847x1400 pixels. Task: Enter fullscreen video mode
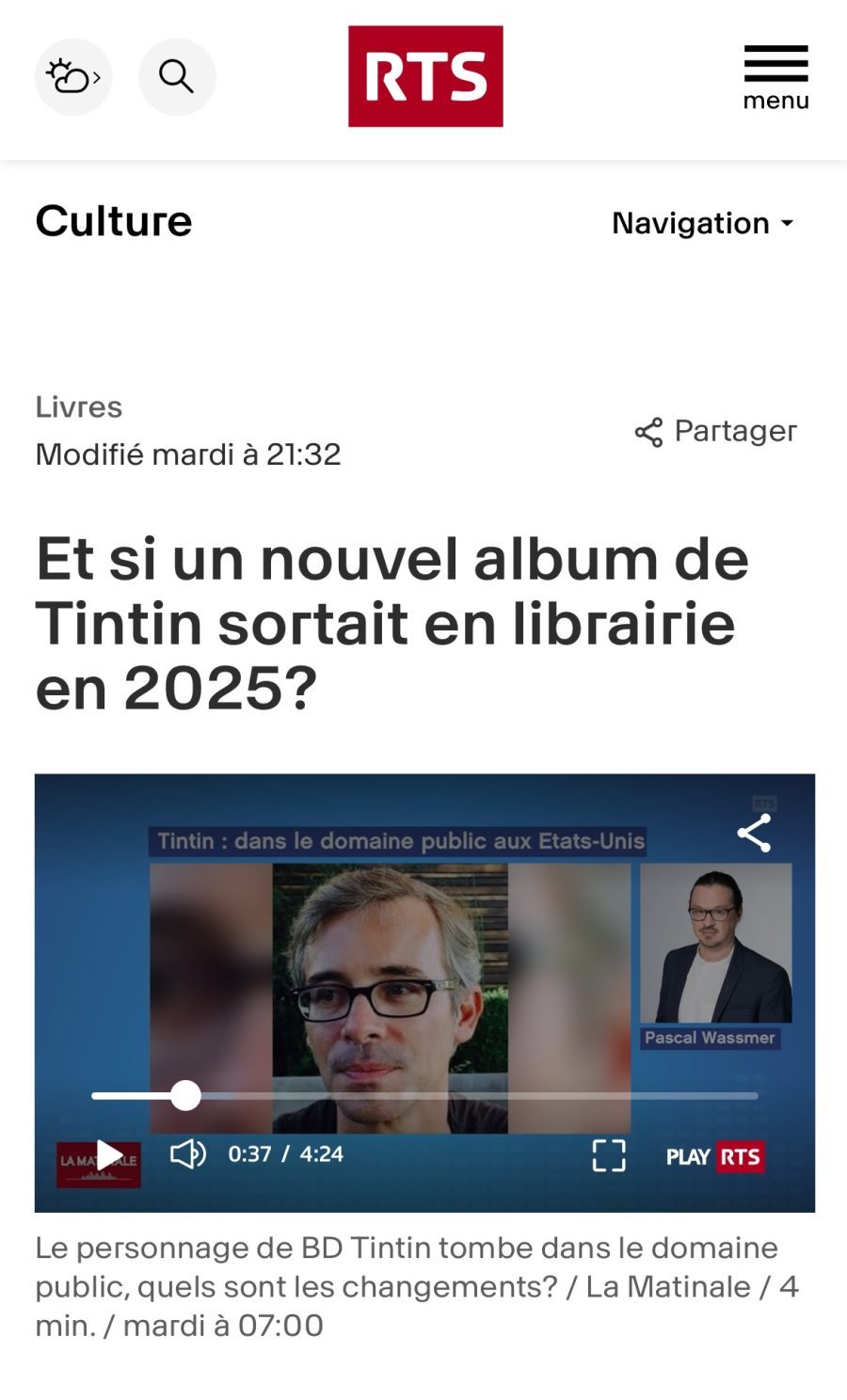pyautogui.click(x=608, y=1155)
